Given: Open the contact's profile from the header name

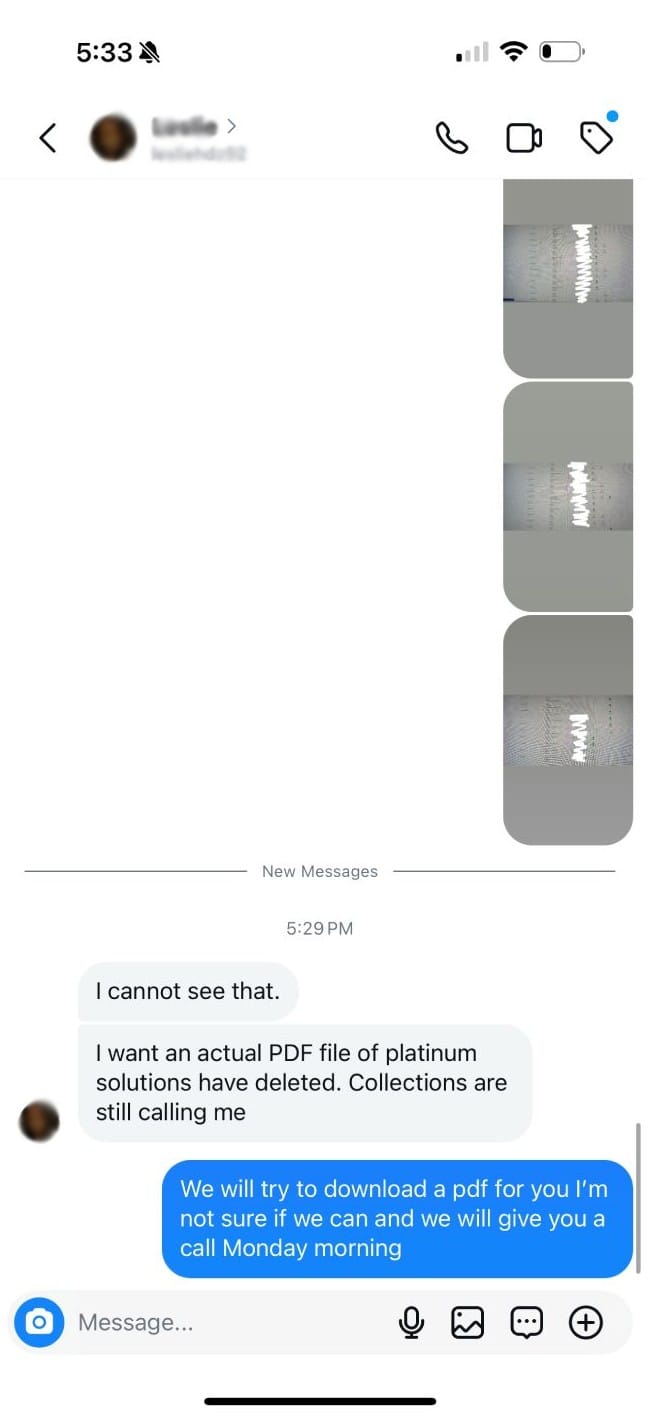Looking at the screenshot, I should click(x=187, y=127).
